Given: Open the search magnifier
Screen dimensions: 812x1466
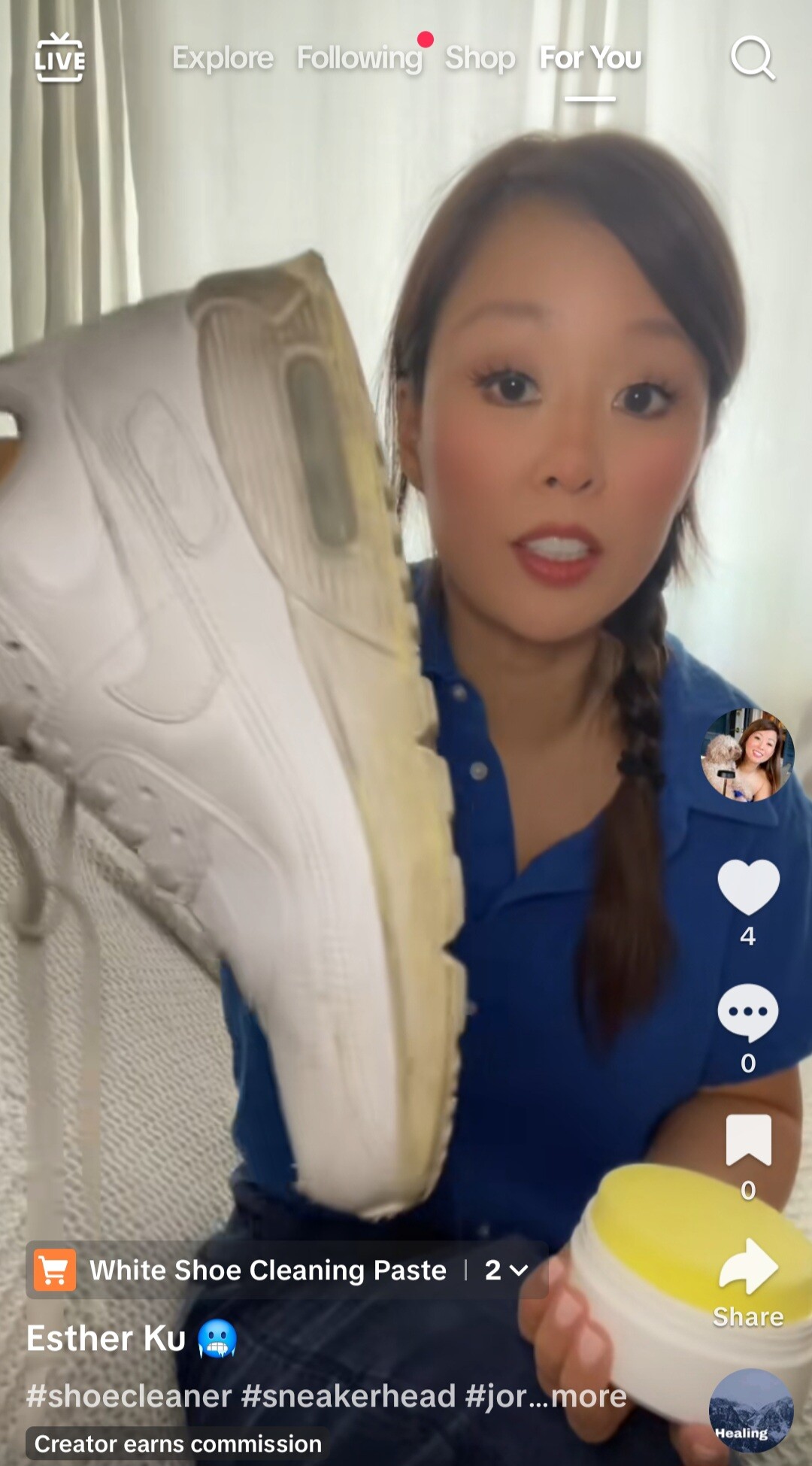Looking at the screenshot, I should (753, 58).
